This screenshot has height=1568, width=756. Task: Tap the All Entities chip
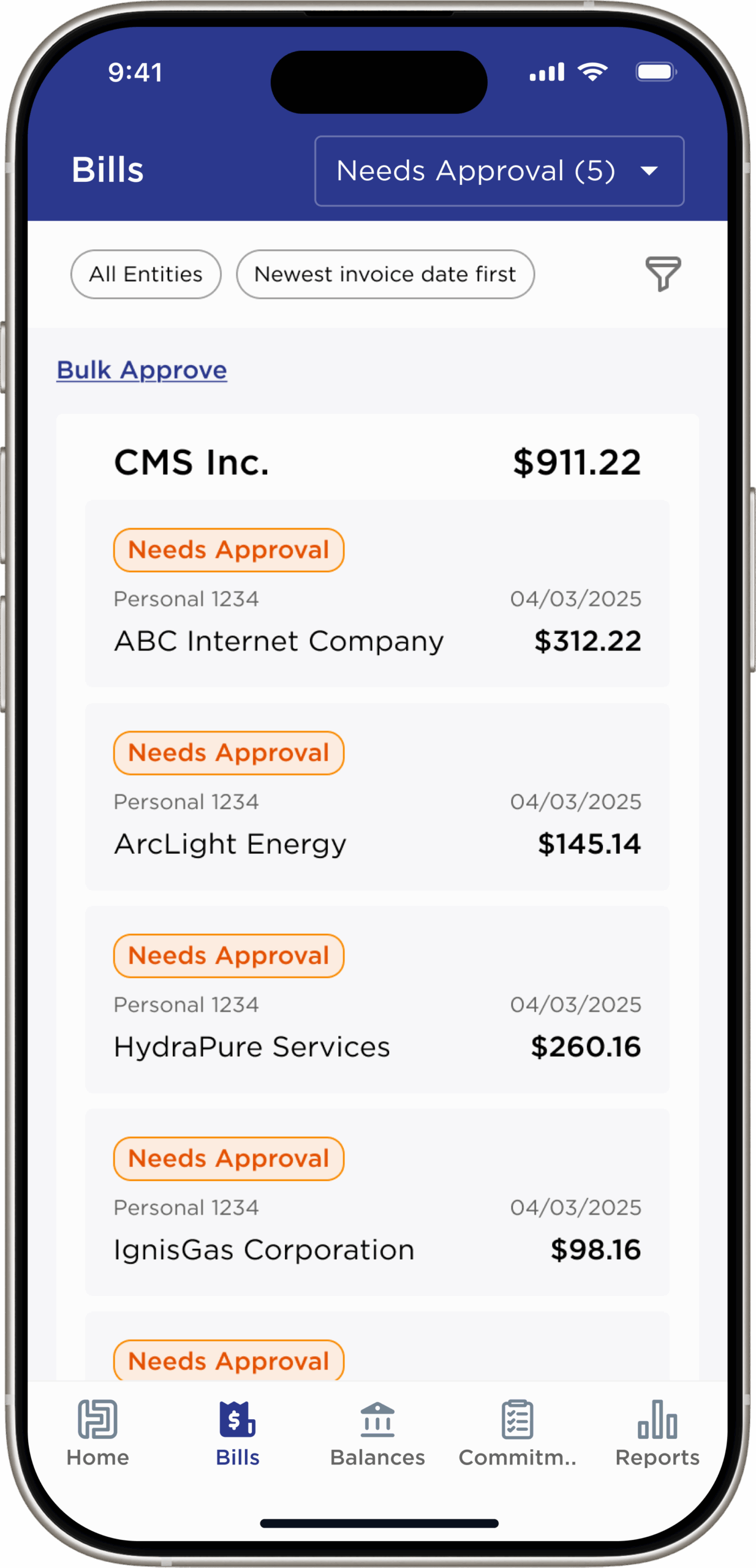pos(146,274)
